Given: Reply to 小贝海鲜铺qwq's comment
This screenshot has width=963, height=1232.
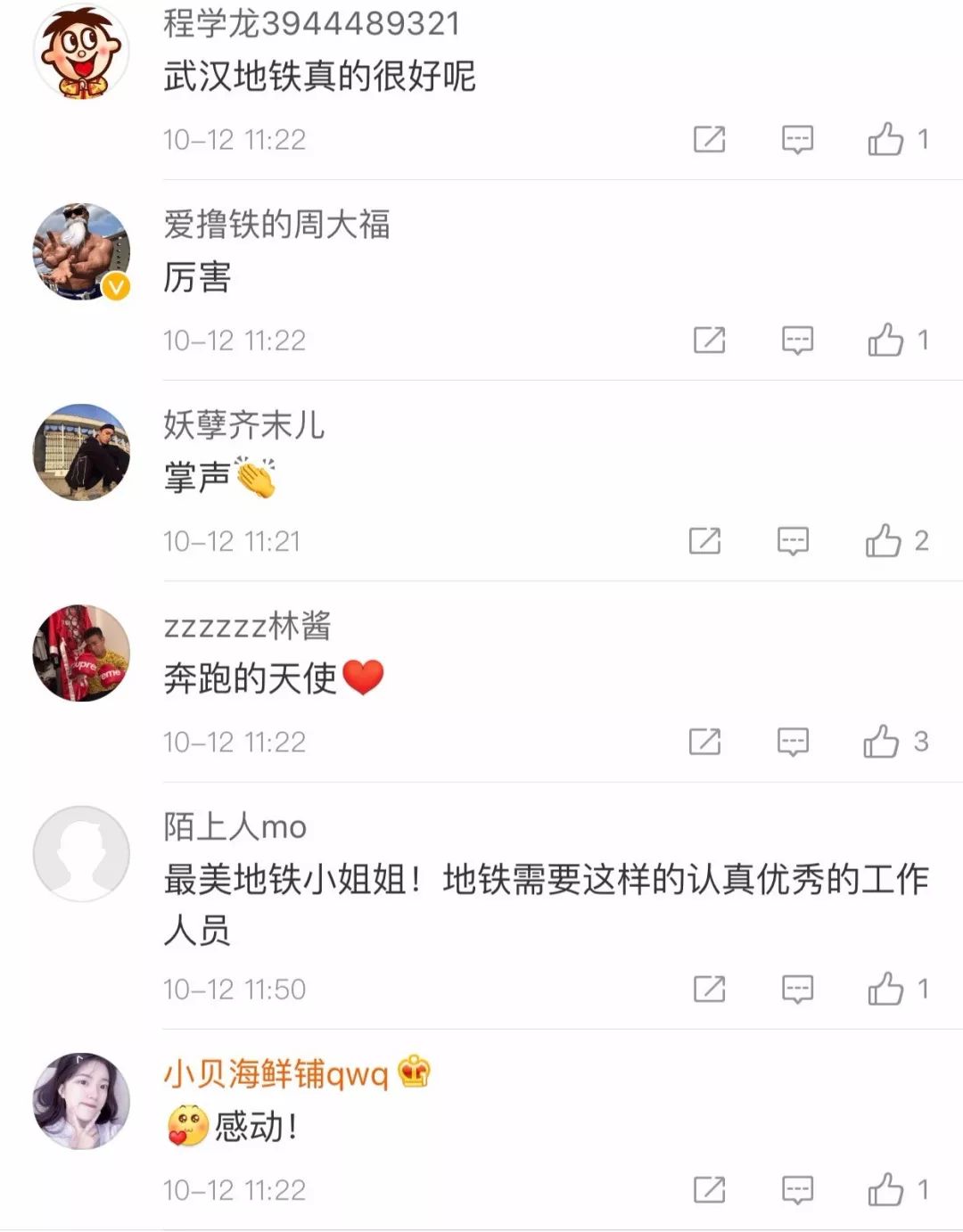Looking at the screenshot, I should point(797,1189).
